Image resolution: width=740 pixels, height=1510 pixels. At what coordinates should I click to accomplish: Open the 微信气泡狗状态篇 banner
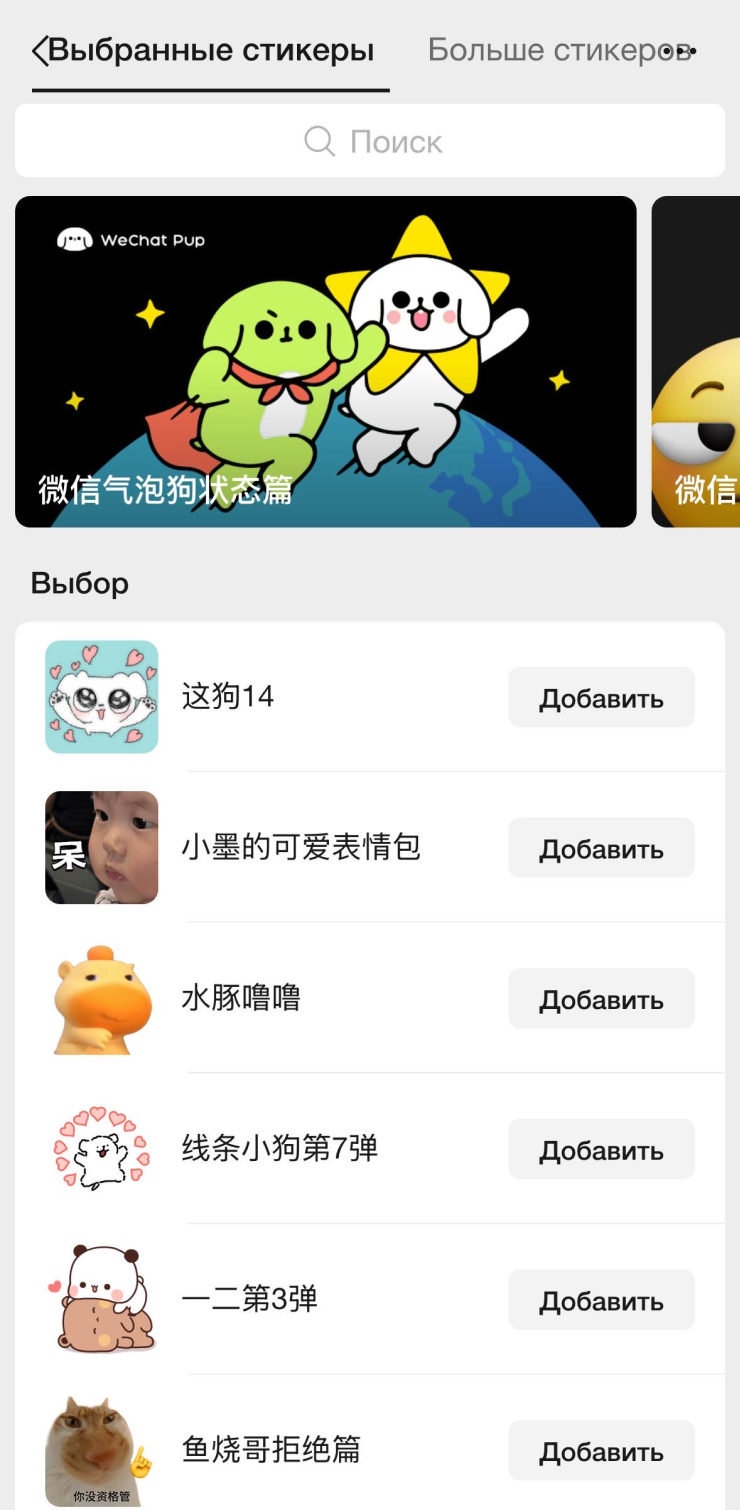pyautogui.click(x=325, y=361)
